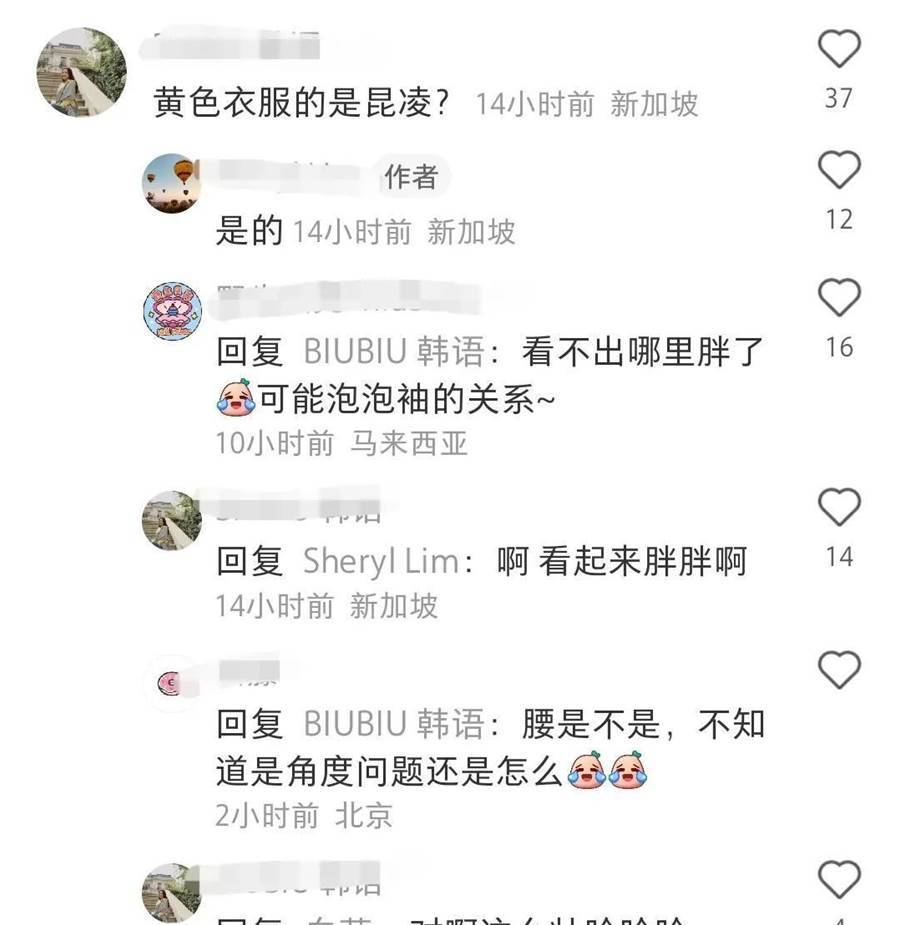Like the reply 啊 看起来胖胖啊
The image size is (900, 925).
coord(839,508)
